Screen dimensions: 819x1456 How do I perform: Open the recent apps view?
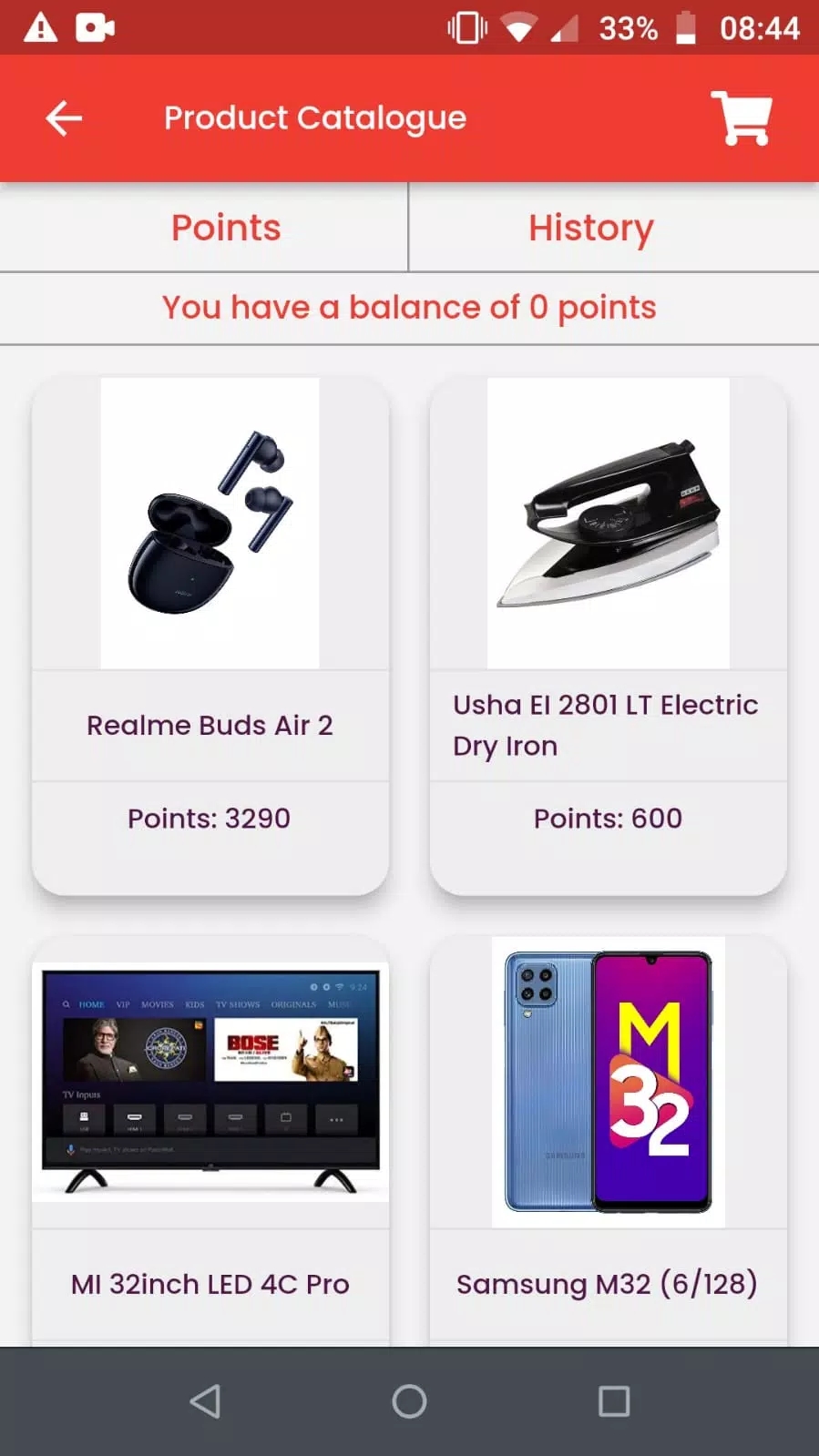click(x=614, y=1401)
